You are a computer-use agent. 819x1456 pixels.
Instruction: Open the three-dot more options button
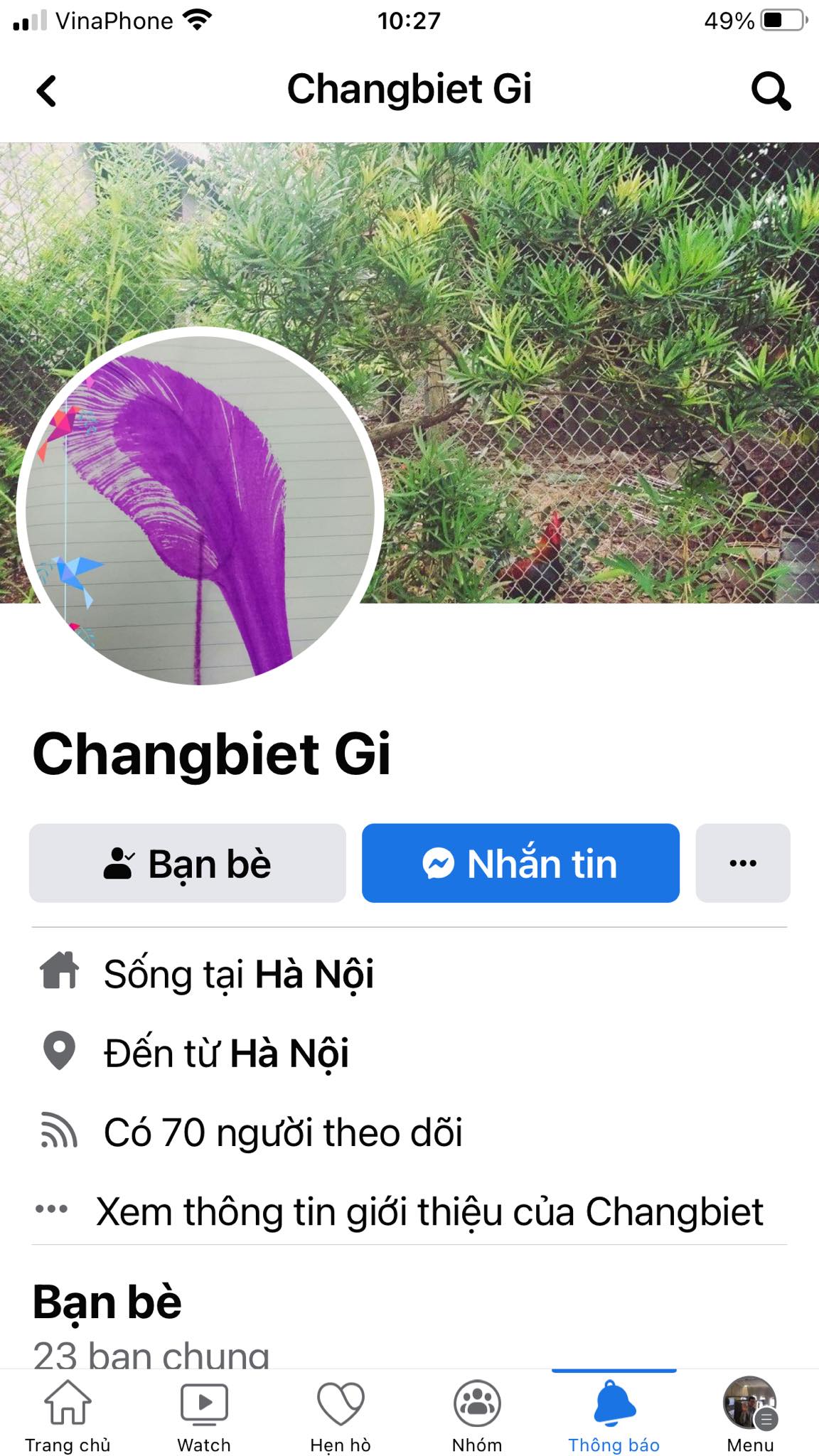(743, 863)
